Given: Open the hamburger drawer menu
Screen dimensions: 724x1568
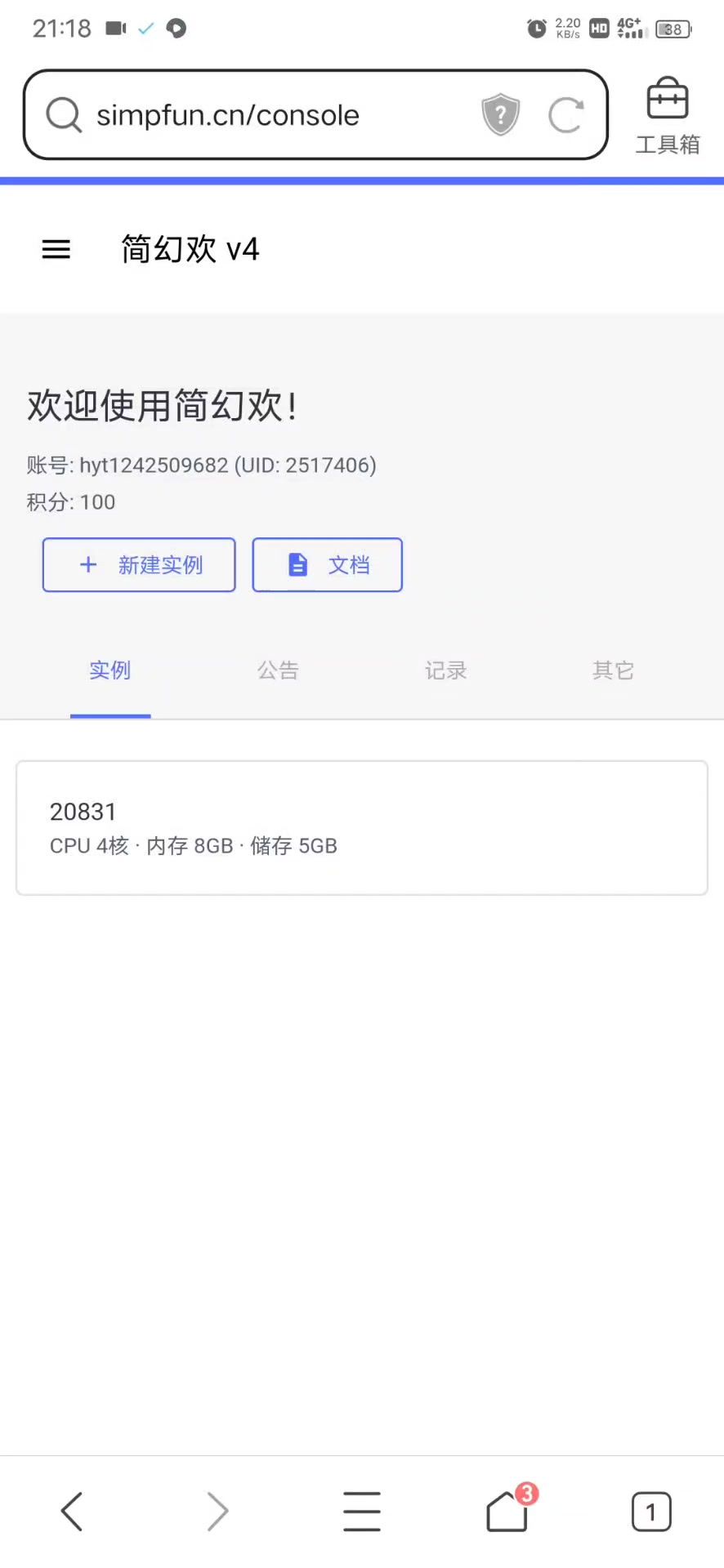Looking at the screenshot, I should tap(56, 249).
